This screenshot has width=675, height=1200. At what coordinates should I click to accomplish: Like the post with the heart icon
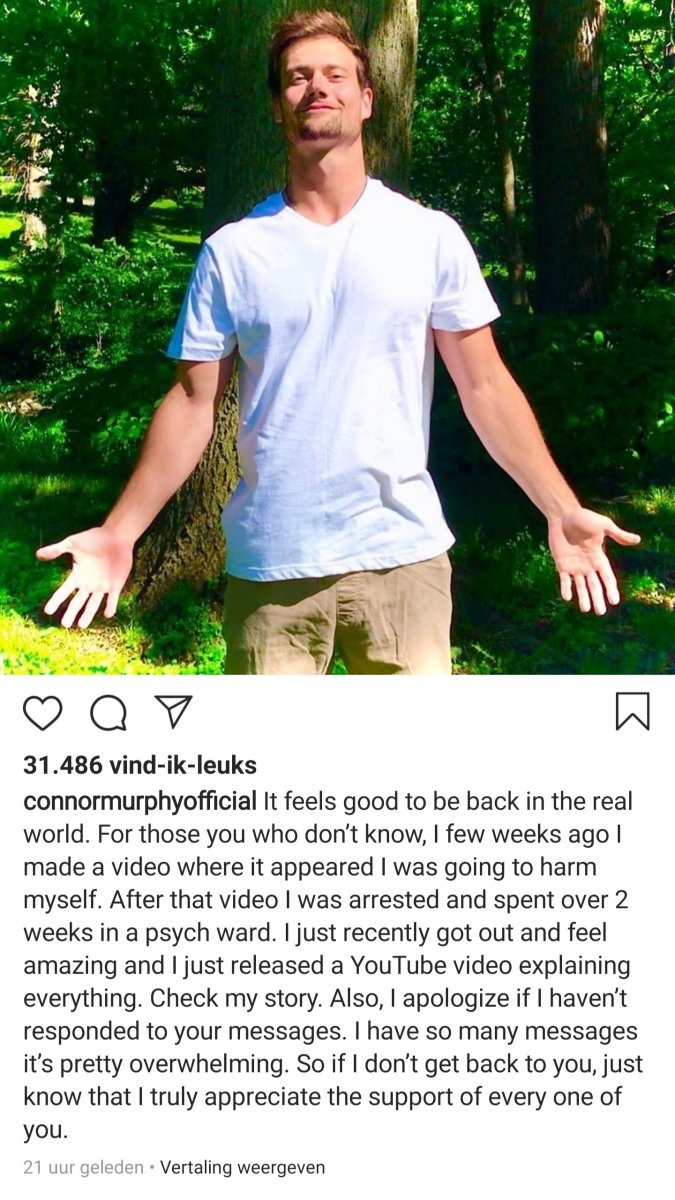pyautogui.click(x=42, y=712)
